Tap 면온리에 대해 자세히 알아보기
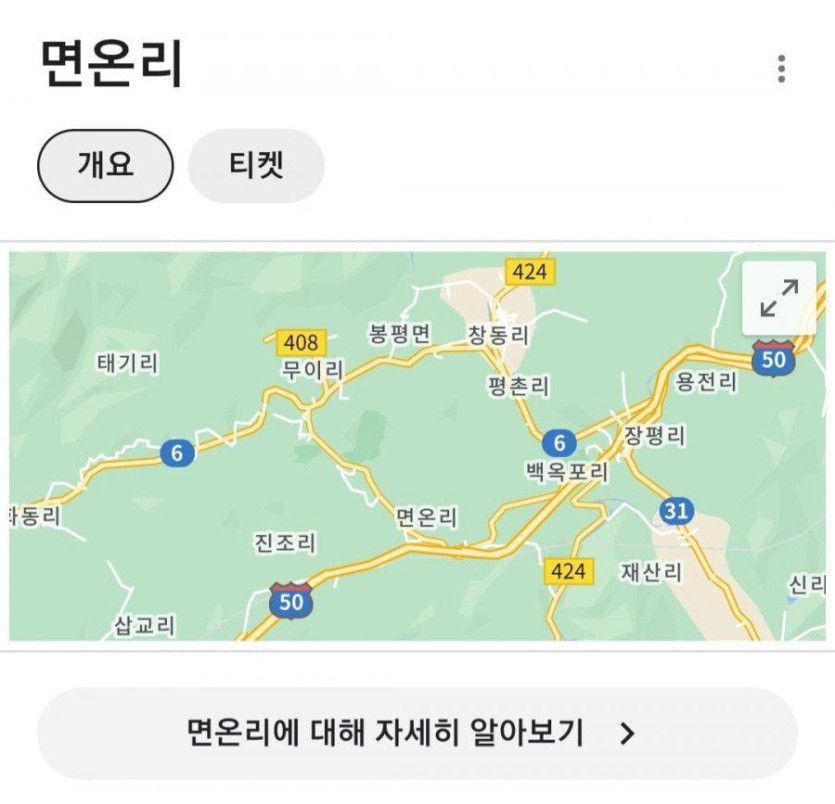 click(417, 733)
